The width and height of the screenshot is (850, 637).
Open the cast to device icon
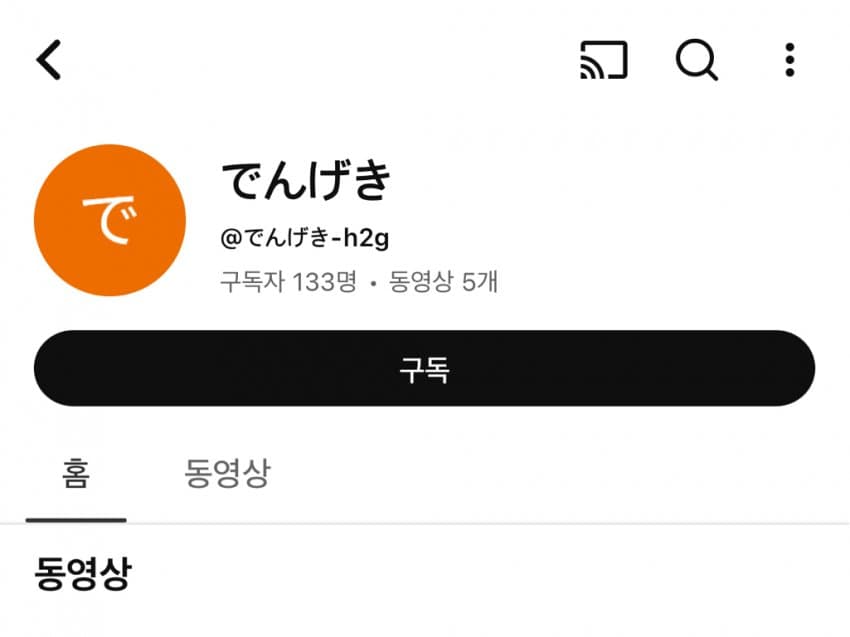point(604,61)
